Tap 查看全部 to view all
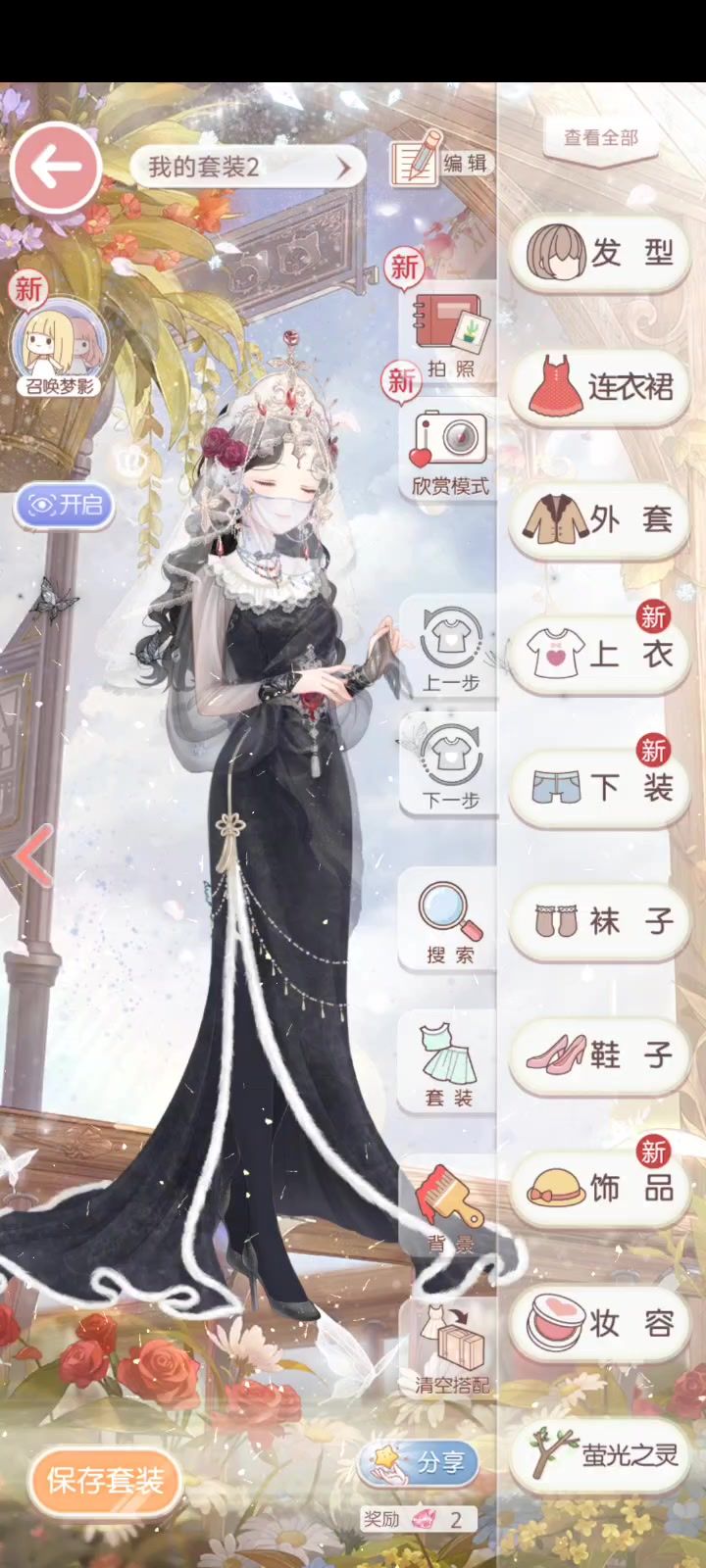 coord(600,138)
